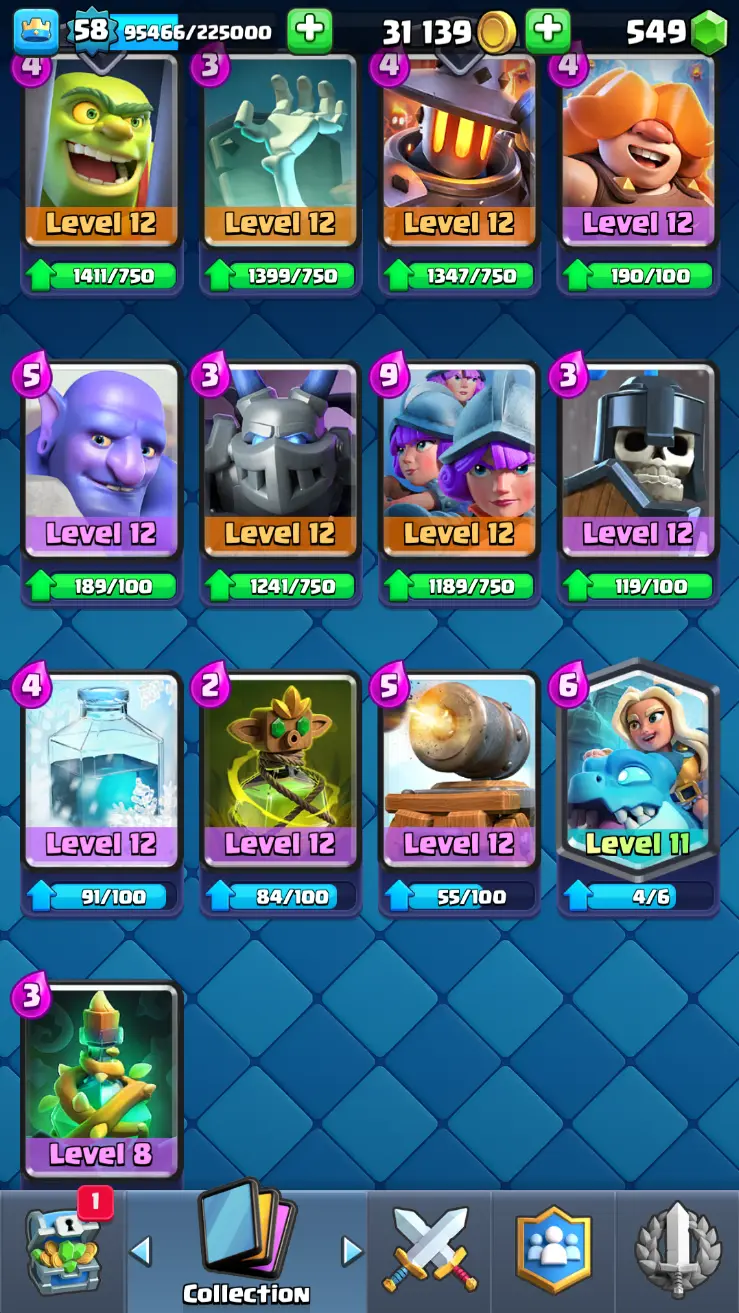739x1313 pixels.
Task: Select the Level 11 champion card
Action: click(638, 770)
